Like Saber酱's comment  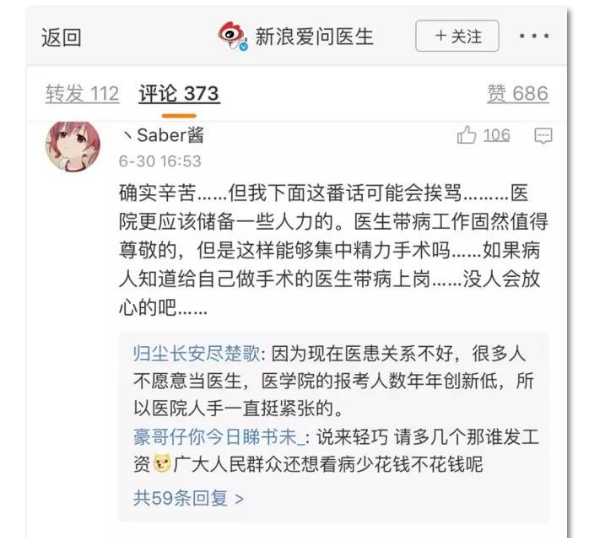point(484,136)
